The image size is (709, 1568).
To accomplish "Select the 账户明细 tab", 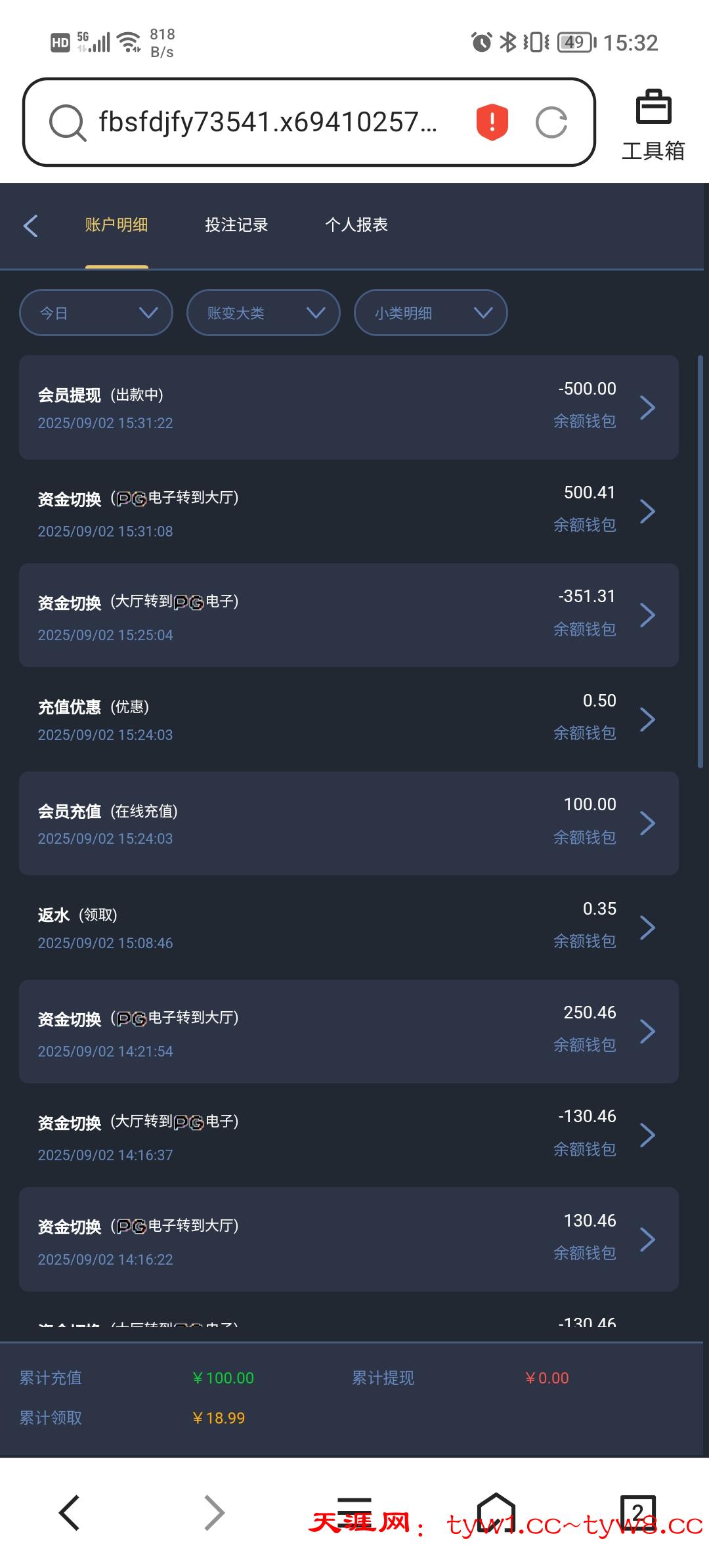I will (x=116, y=225).
